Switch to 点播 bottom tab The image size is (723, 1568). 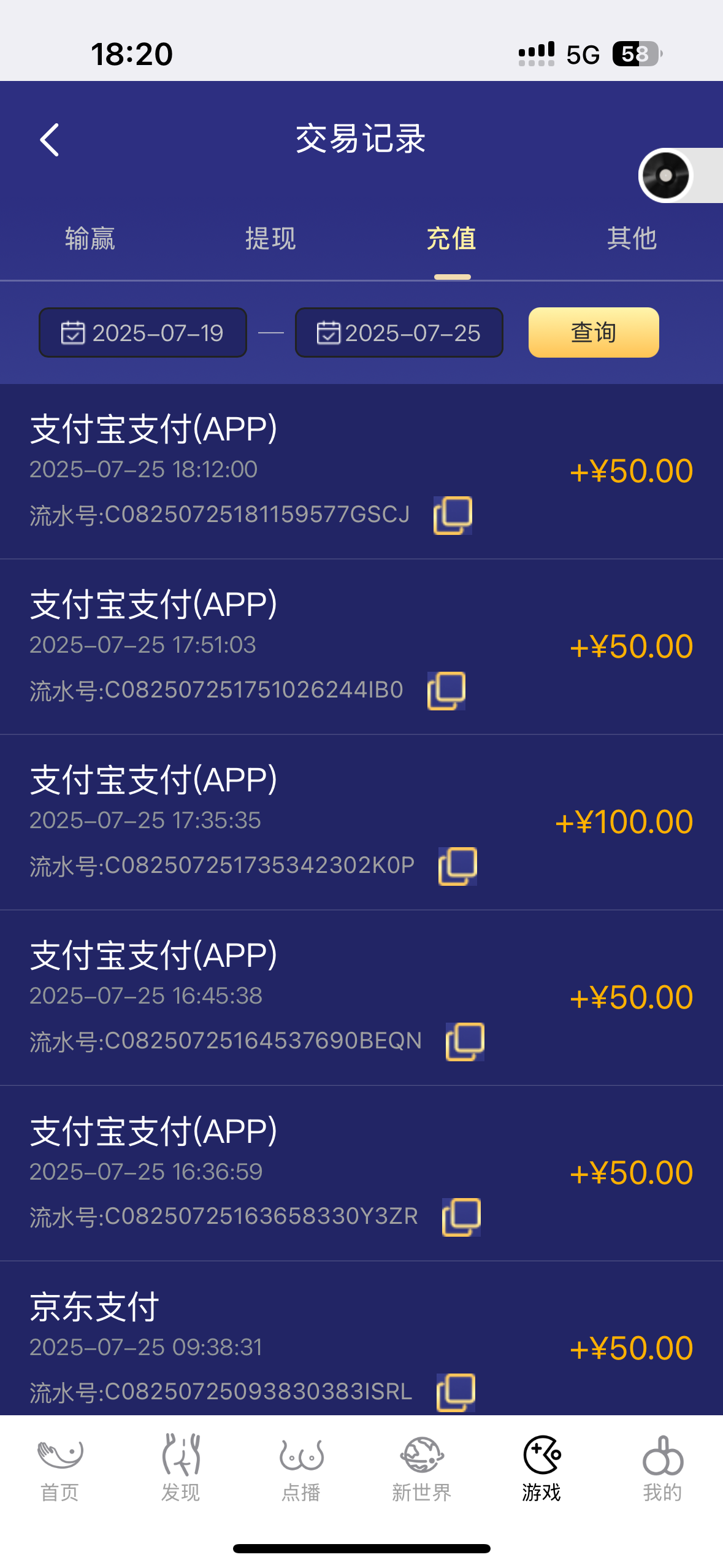tap(301, 1467)
